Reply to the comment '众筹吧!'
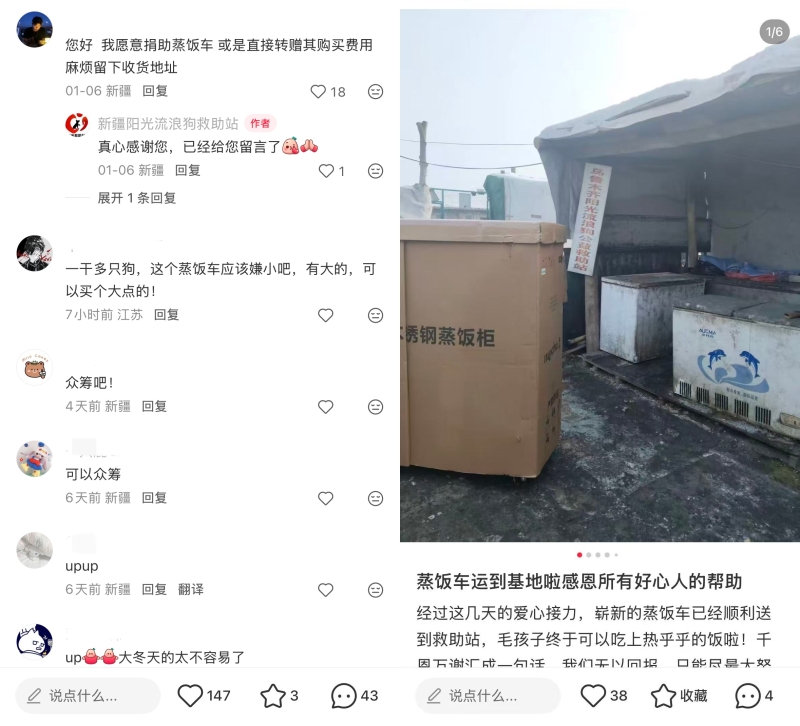Viewport: 800px width, 726px height. [x=154, y=406]
